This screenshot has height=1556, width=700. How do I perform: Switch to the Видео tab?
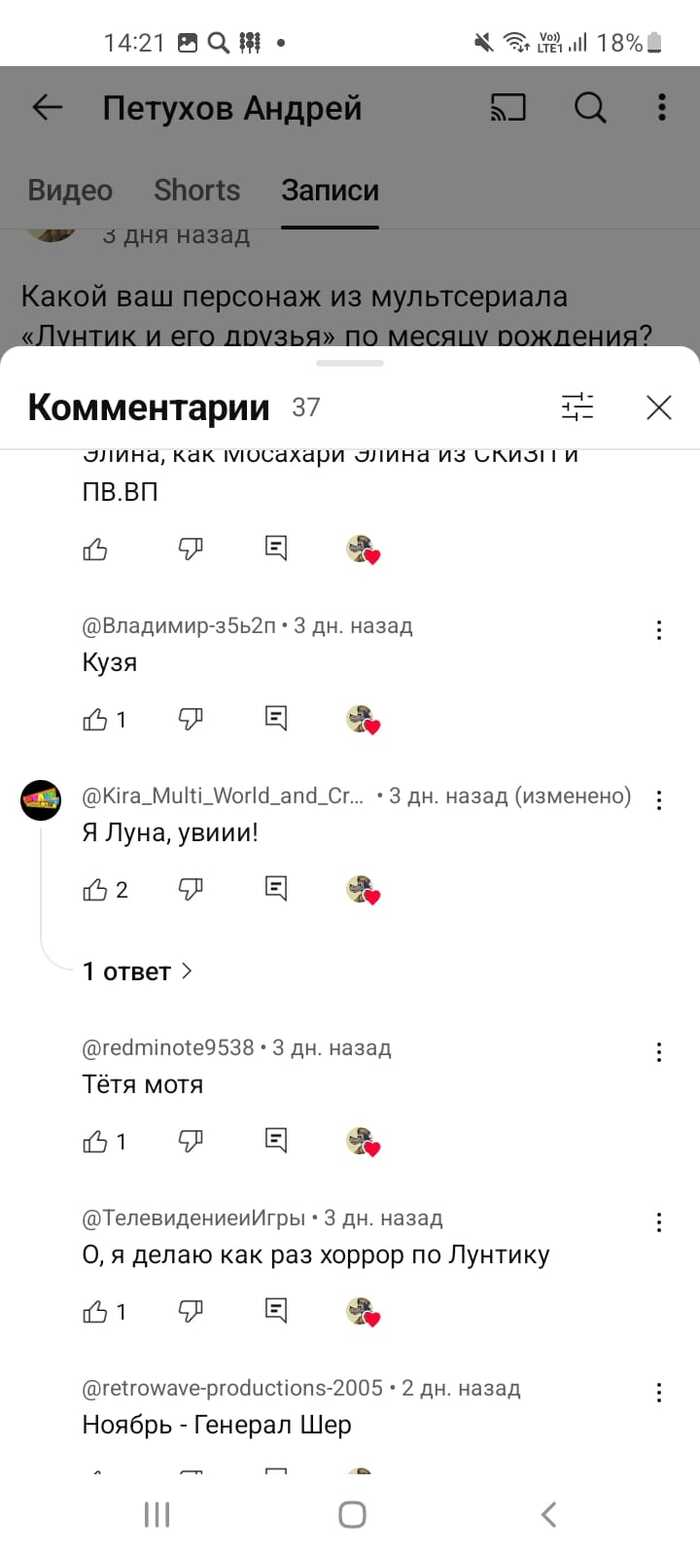pyautogui.click(x=70, y=190)
